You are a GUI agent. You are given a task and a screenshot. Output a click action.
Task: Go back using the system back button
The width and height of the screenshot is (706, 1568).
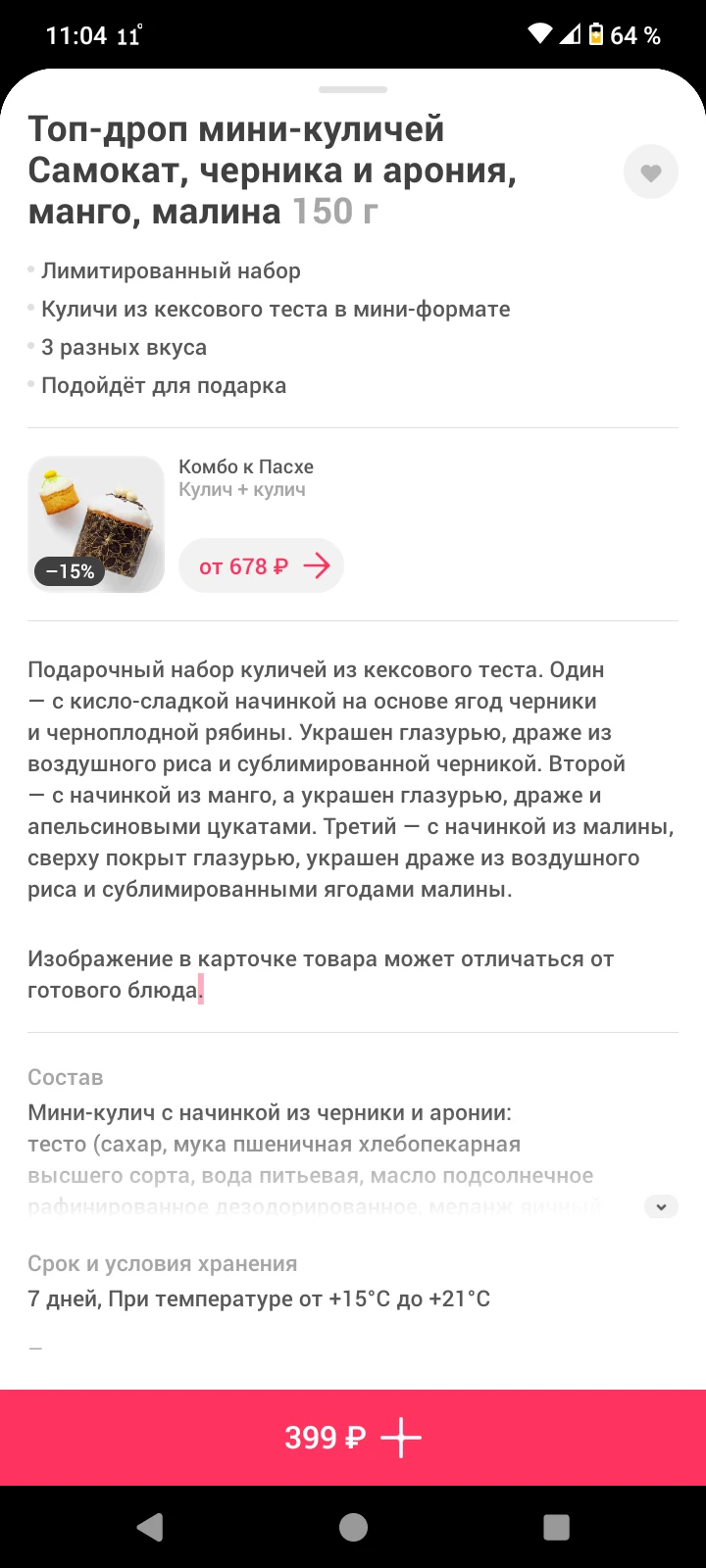(150, 1527)
